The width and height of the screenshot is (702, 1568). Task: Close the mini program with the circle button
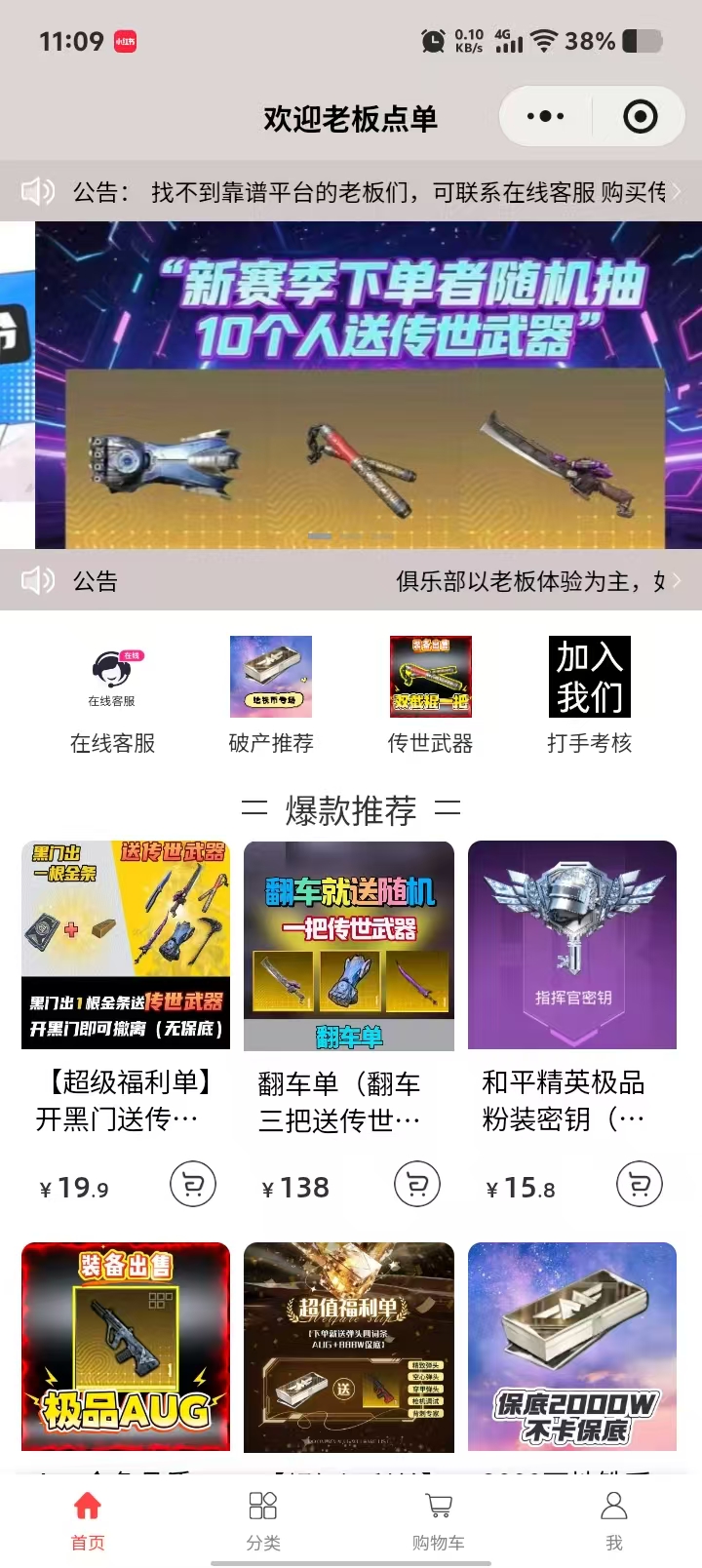[640, 117]
